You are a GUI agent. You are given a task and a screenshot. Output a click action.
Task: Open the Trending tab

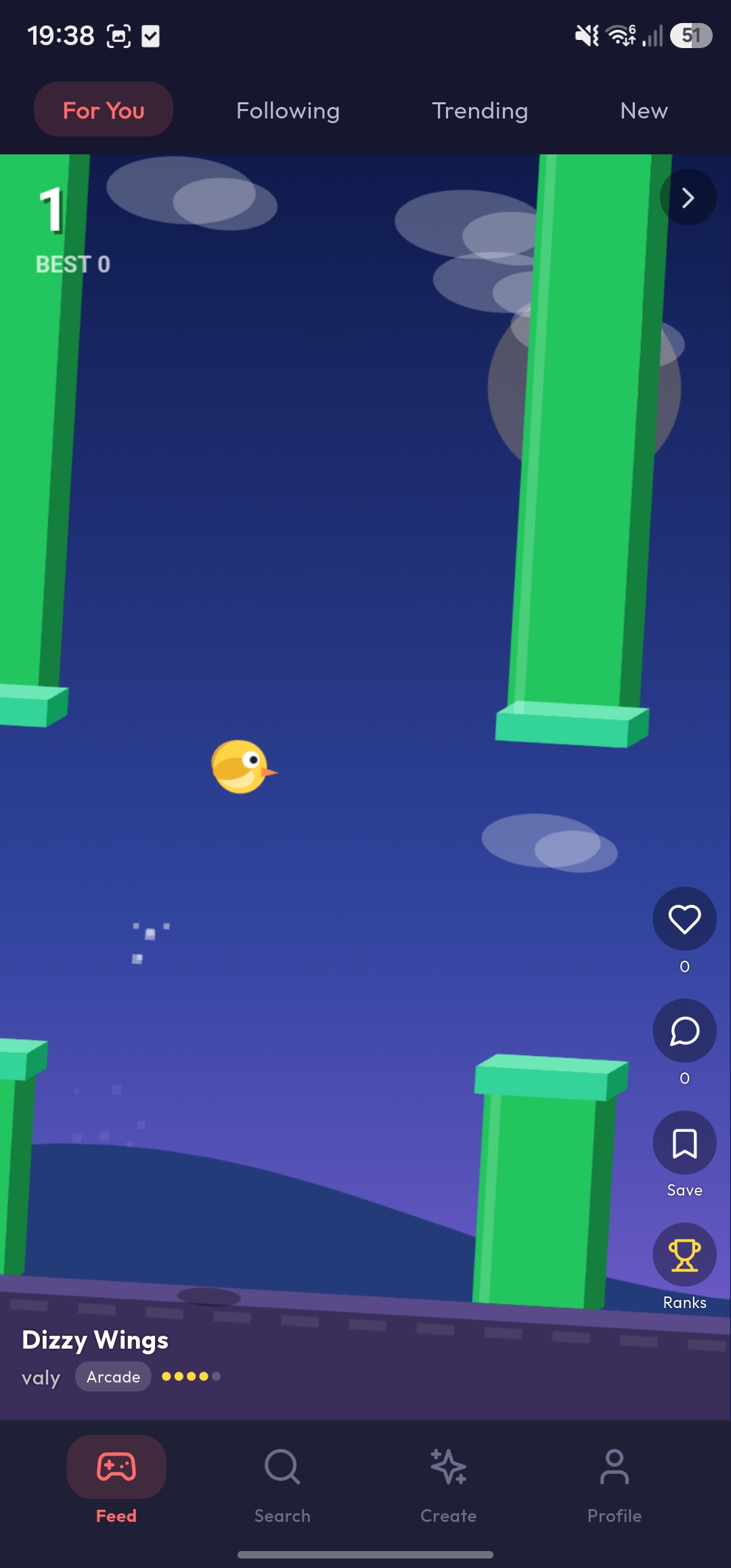[x=480, y=110]
